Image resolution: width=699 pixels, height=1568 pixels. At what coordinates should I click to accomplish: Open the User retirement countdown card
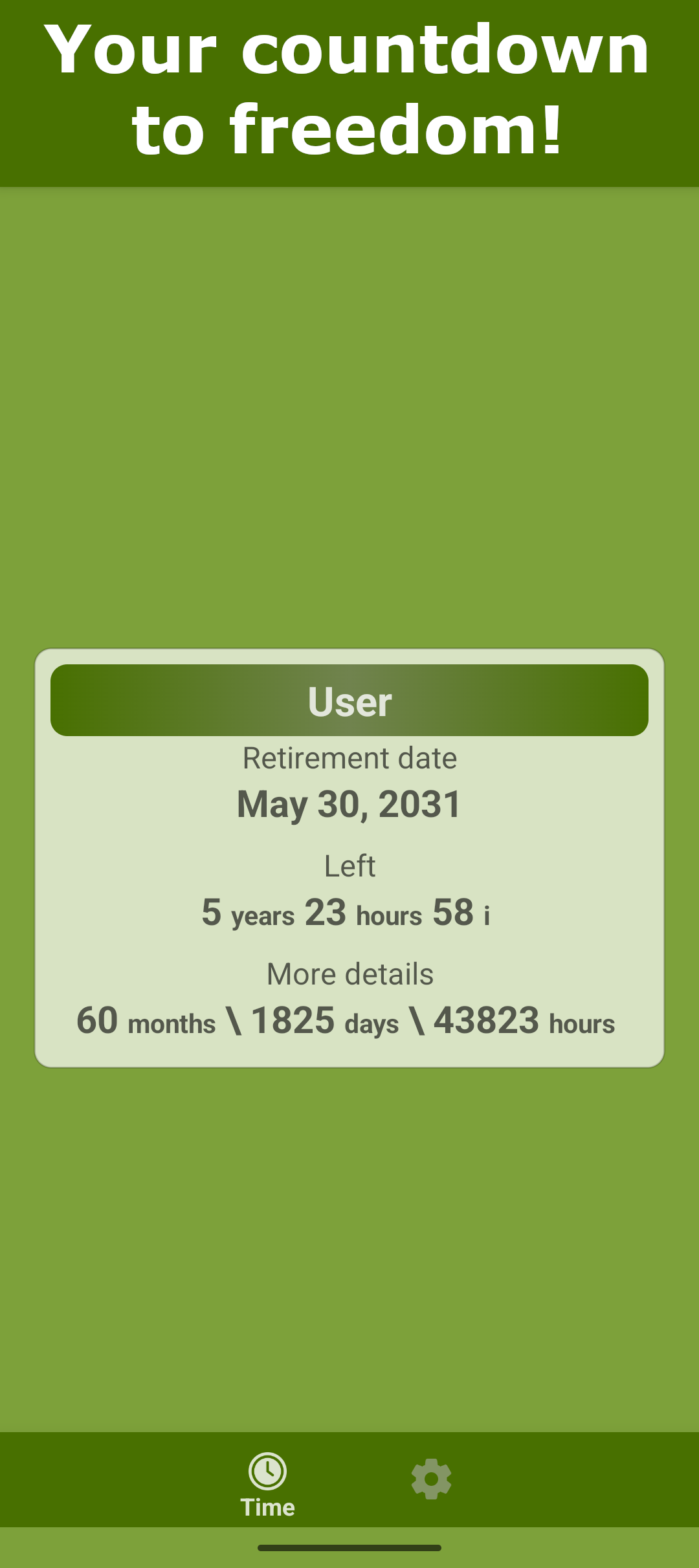pos(349,858)
